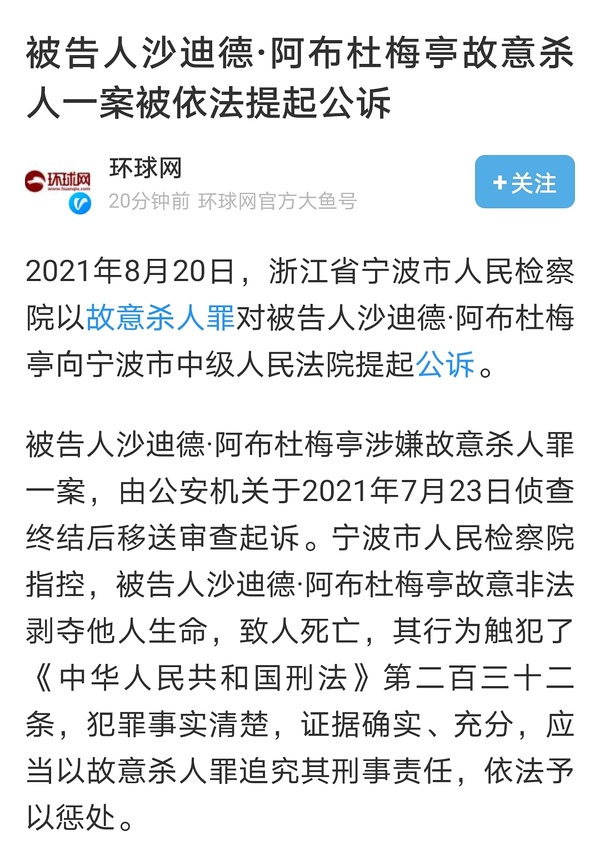This screenshot has width=600, height=856.
Task: Open the 故意杀人罪 link
Action: (161, 318)
